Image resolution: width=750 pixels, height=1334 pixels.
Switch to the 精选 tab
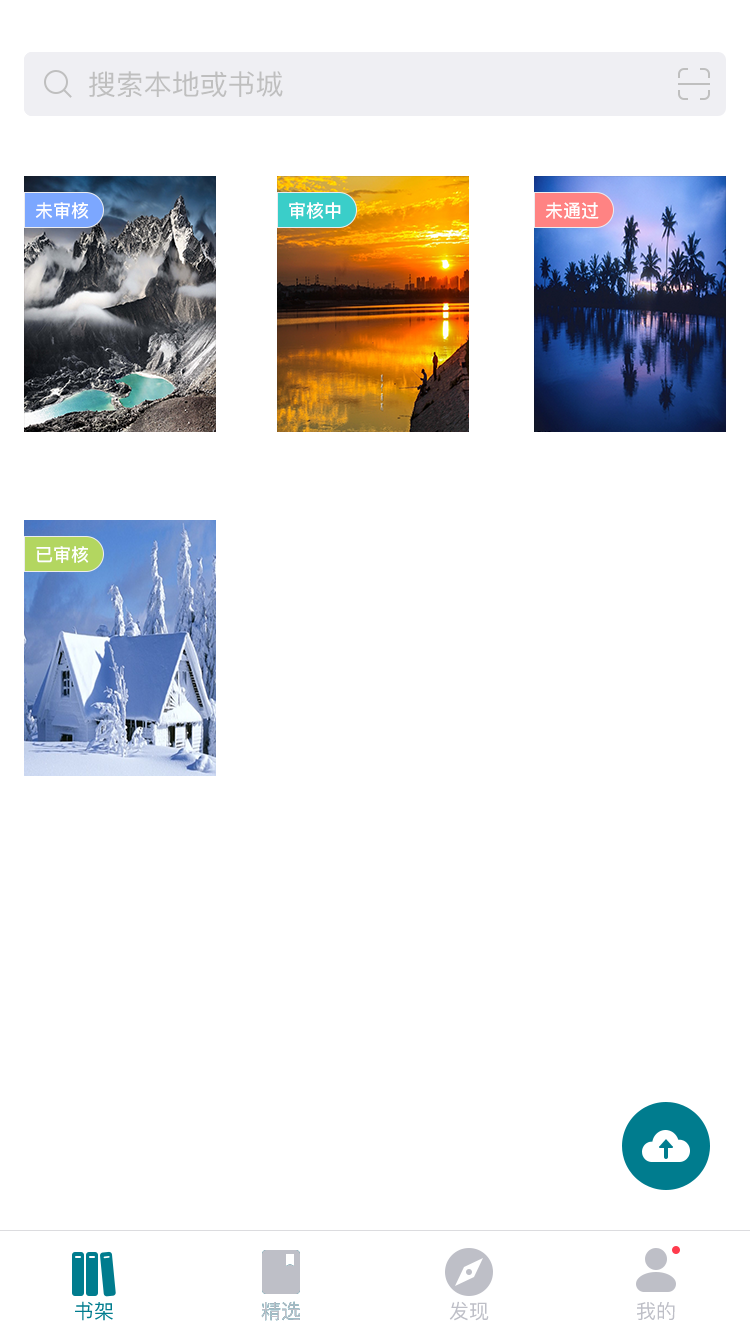tap(281, 1285)
